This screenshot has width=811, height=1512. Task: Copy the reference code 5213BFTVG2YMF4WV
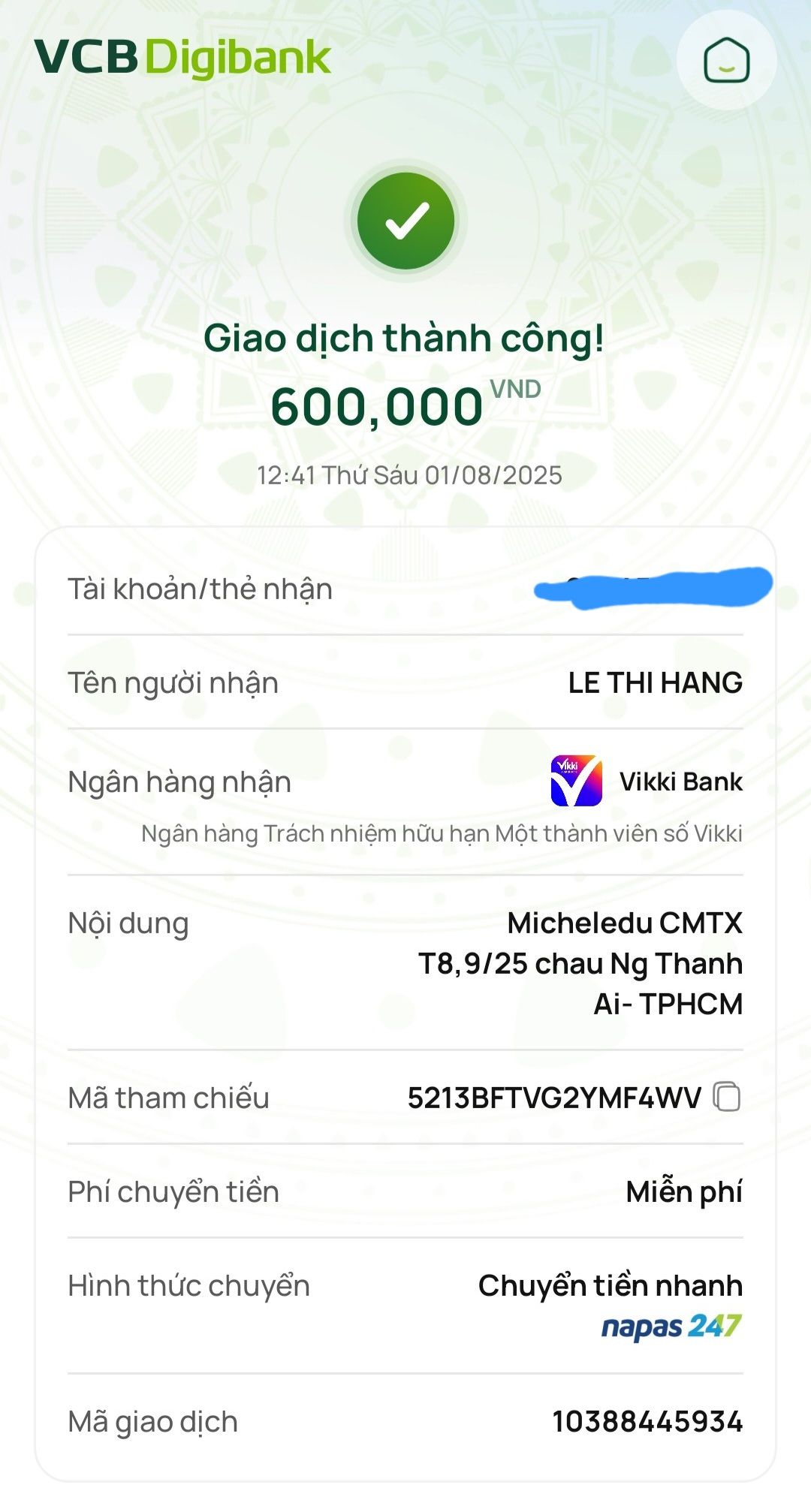coord(726,1097)
